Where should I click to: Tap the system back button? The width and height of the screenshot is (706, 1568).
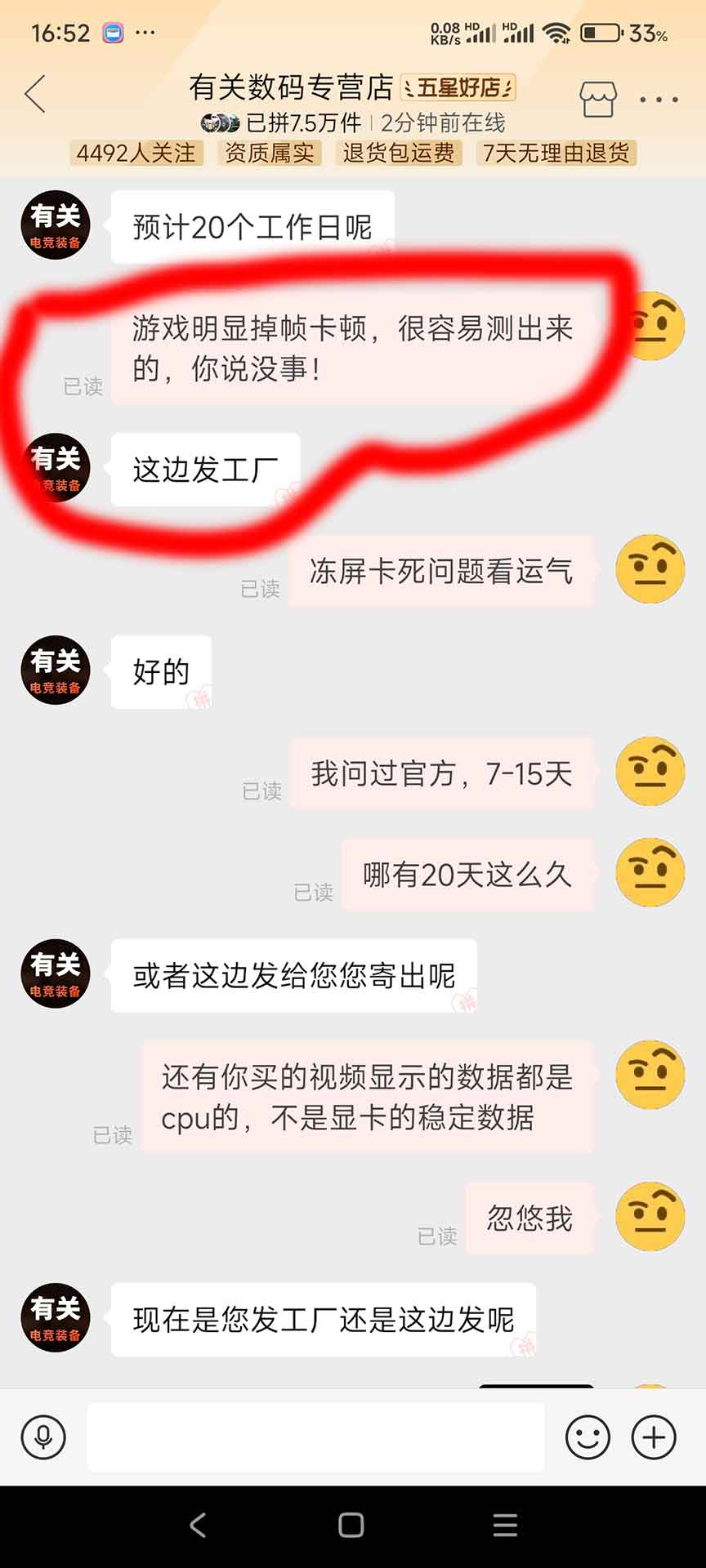pyautogui.click(x=198, y=1525)
